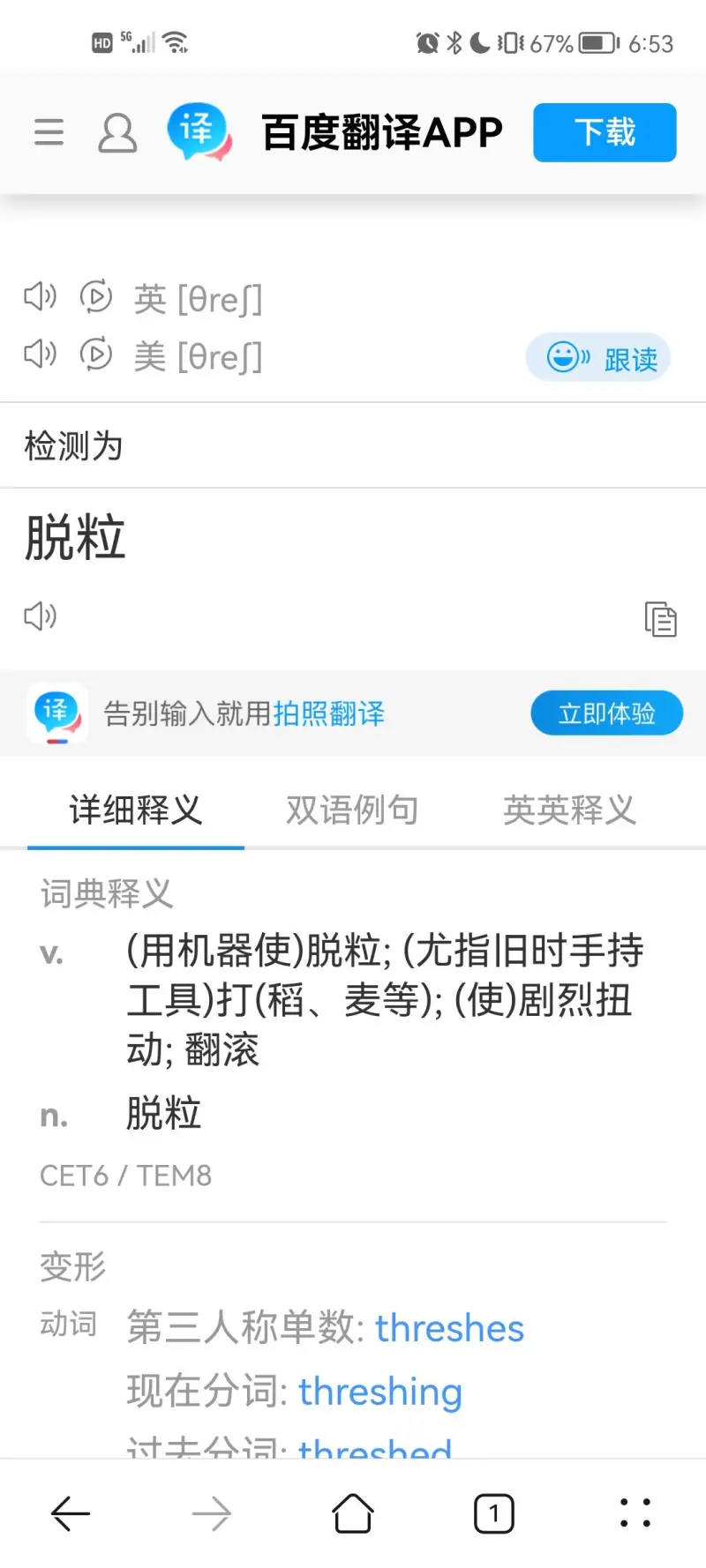This screenshot has height=1568, width=706.
Task: Play the American pronunciation speaker
Action: [40, 355]
